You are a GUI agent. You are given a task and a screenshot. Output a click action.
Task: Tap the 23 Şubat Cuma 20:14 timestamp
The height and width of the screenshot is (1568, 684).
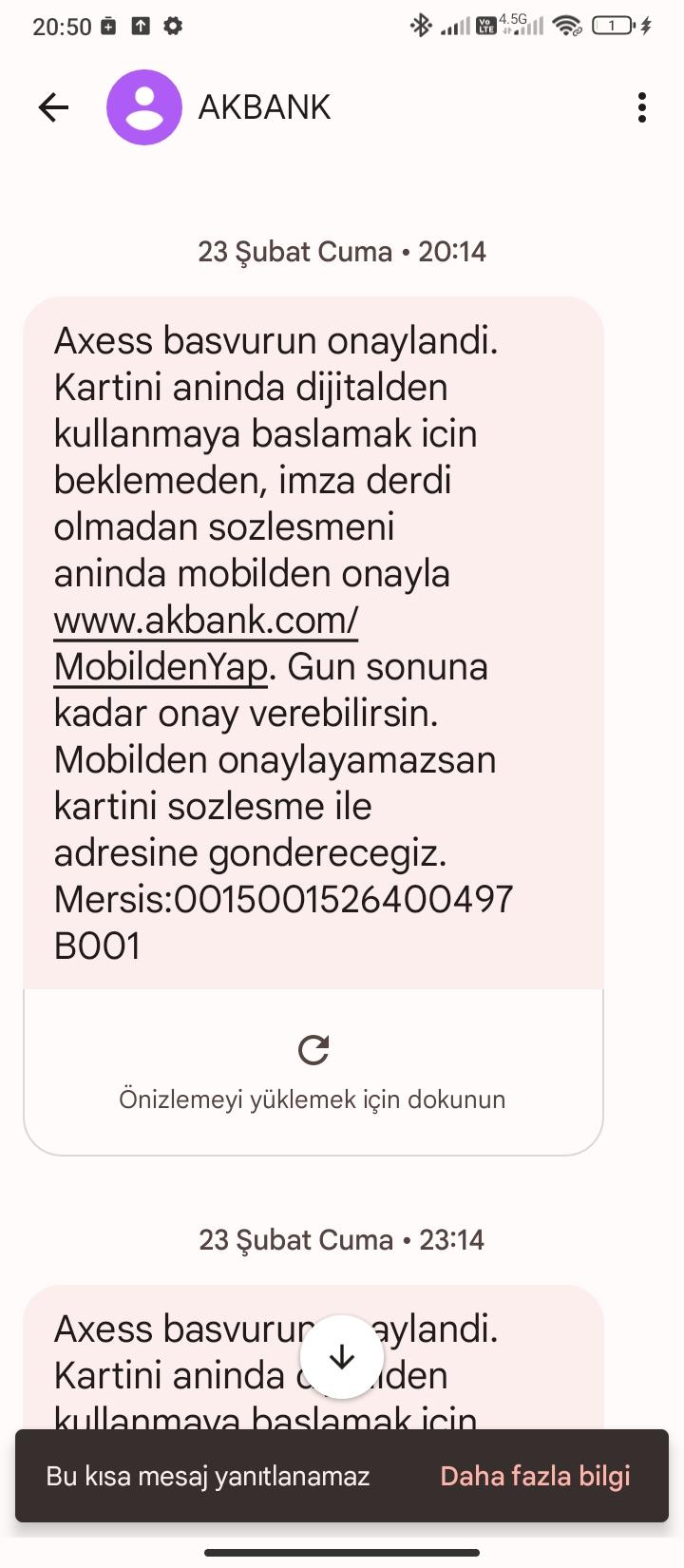(x=342, y=252)
